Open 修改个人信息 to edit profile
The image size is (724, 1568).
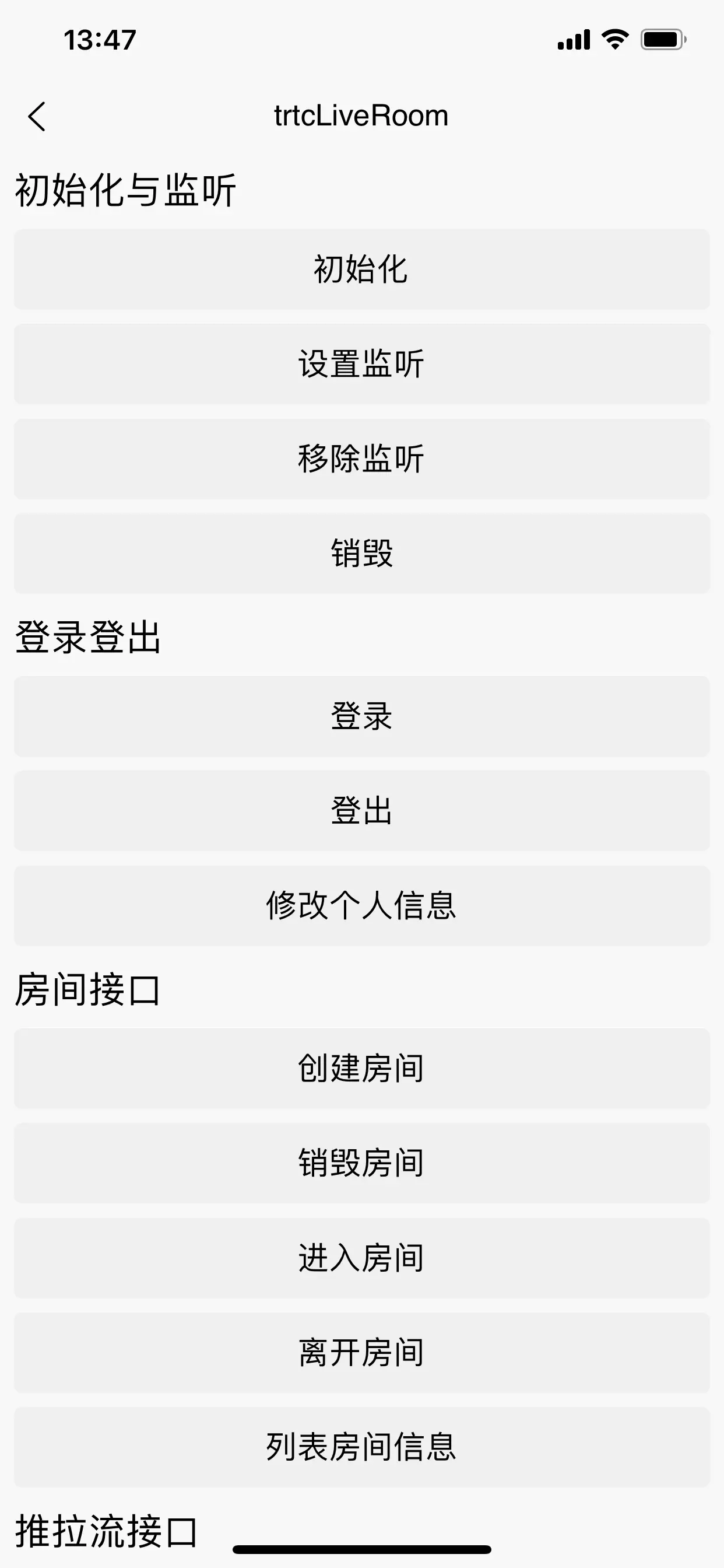coord(361,906)
